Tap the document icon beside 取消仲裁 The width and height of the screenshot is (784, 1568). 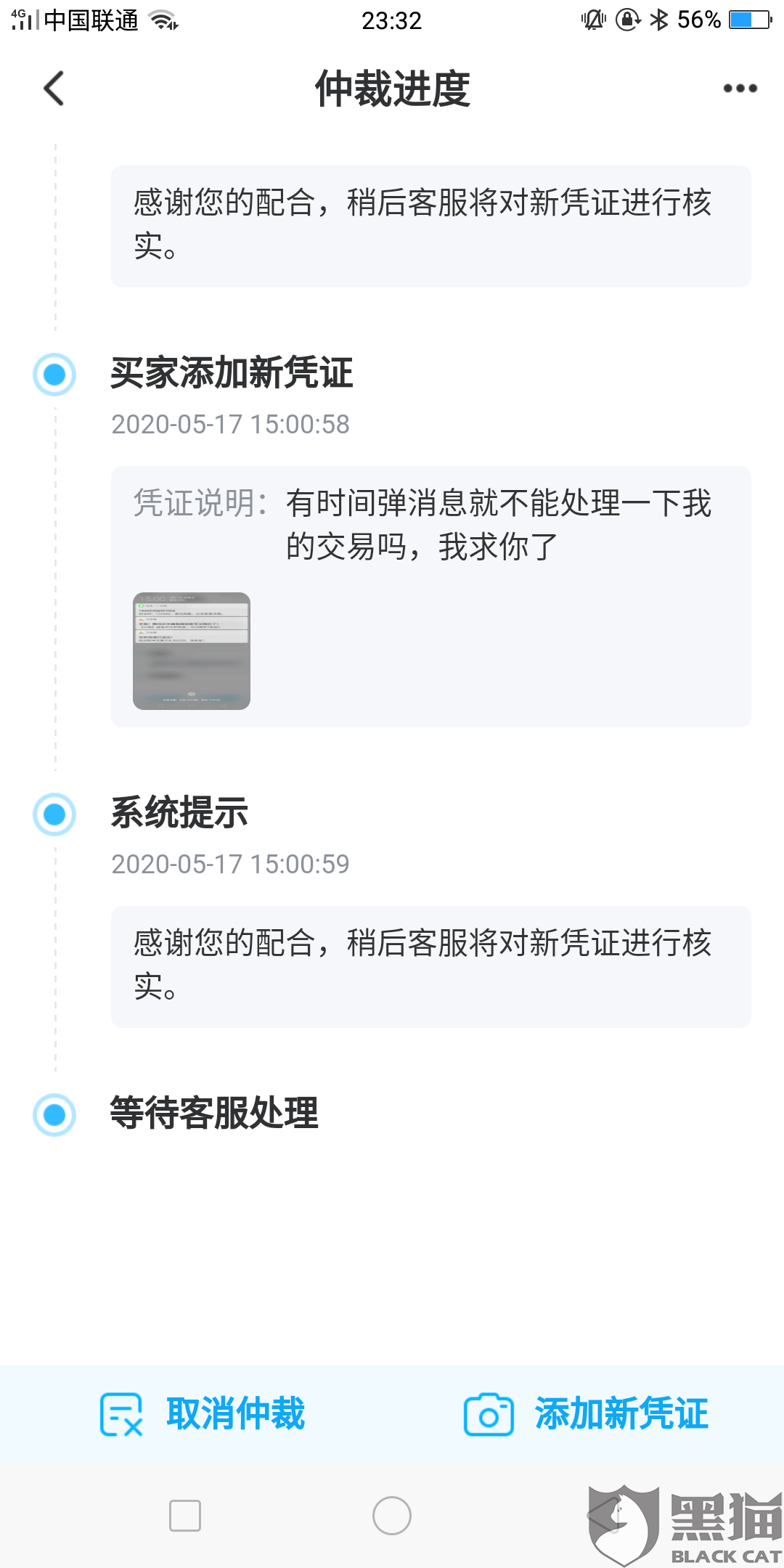coord(122,1413)
